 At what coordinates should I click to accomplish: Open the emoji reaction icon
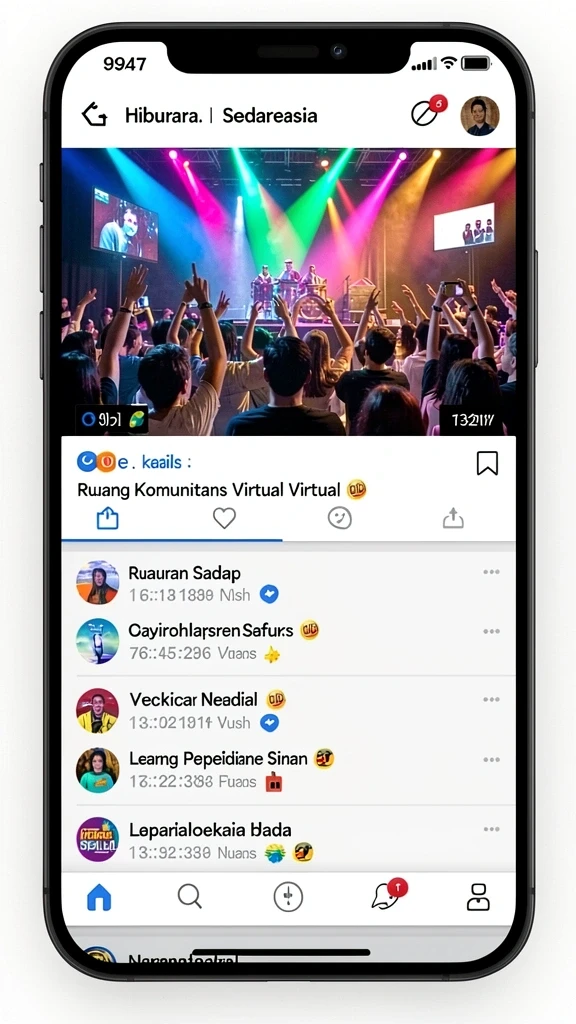340,519
